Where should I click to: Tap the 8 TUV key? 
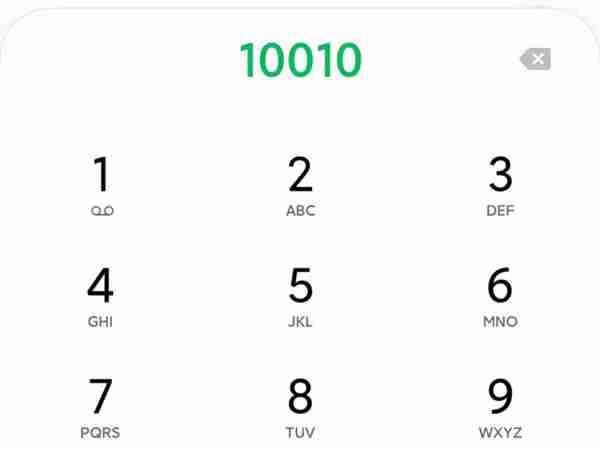point(300,408)
